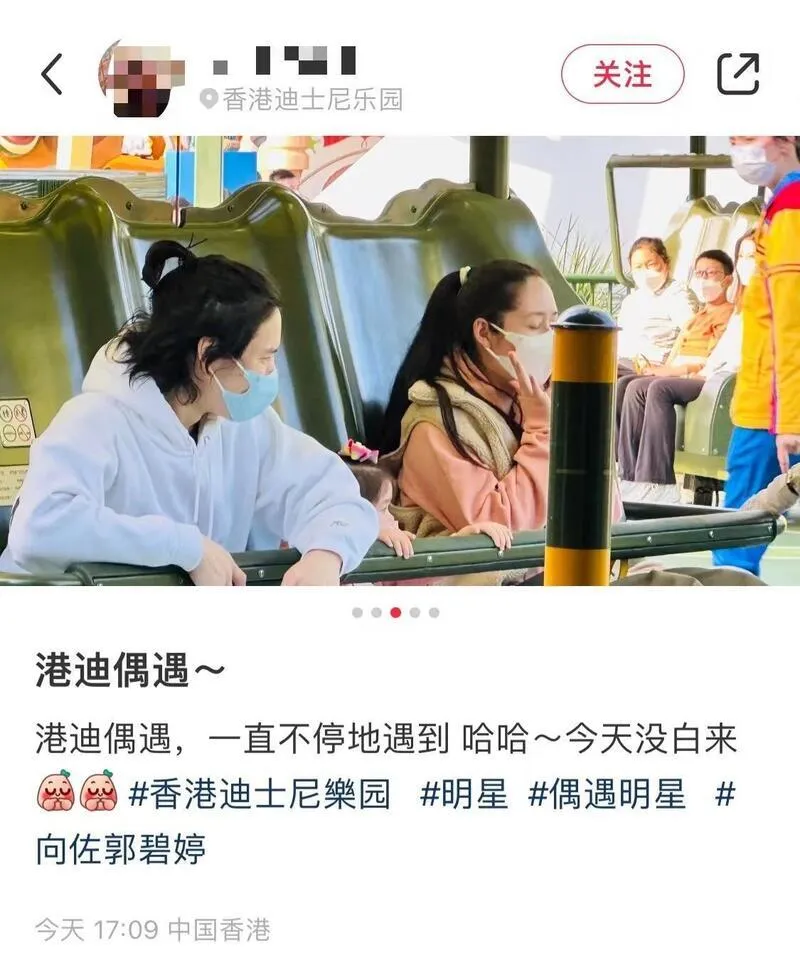Open the post photo full screen
Screen dimensions: 800x963
pos(400,360)
